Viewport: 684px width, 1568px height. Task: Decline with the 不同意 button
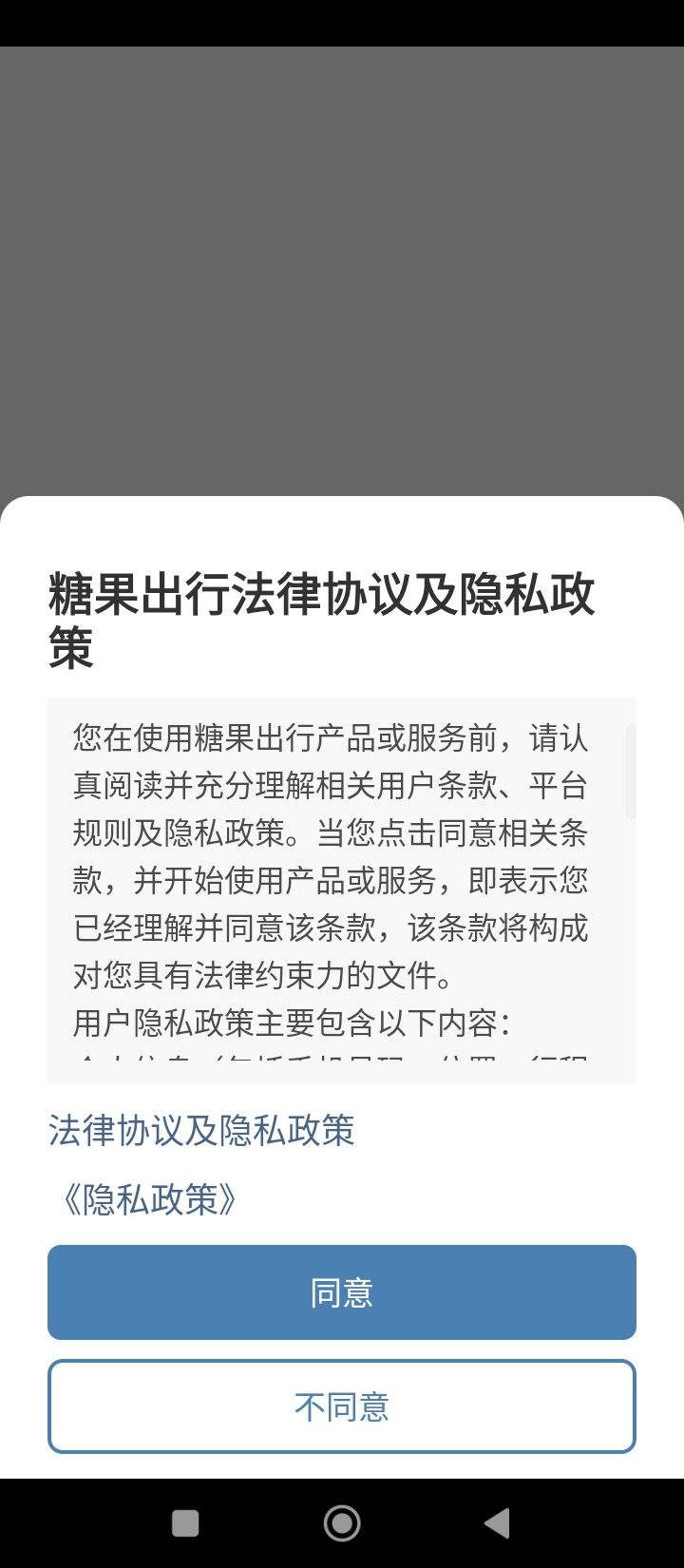tap(342, 1406)
